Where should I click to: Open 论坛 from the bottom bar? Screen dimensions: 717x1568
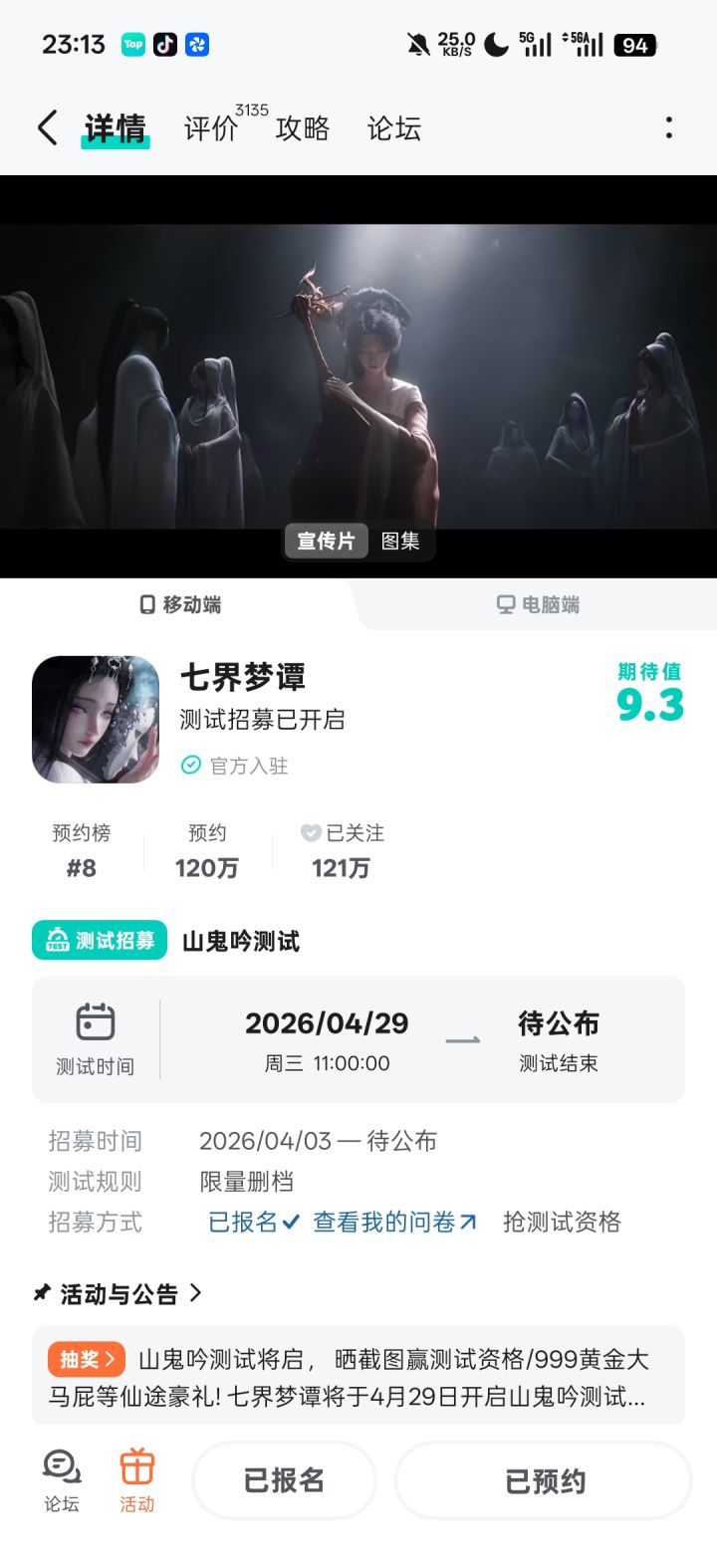click(62, 1480)
